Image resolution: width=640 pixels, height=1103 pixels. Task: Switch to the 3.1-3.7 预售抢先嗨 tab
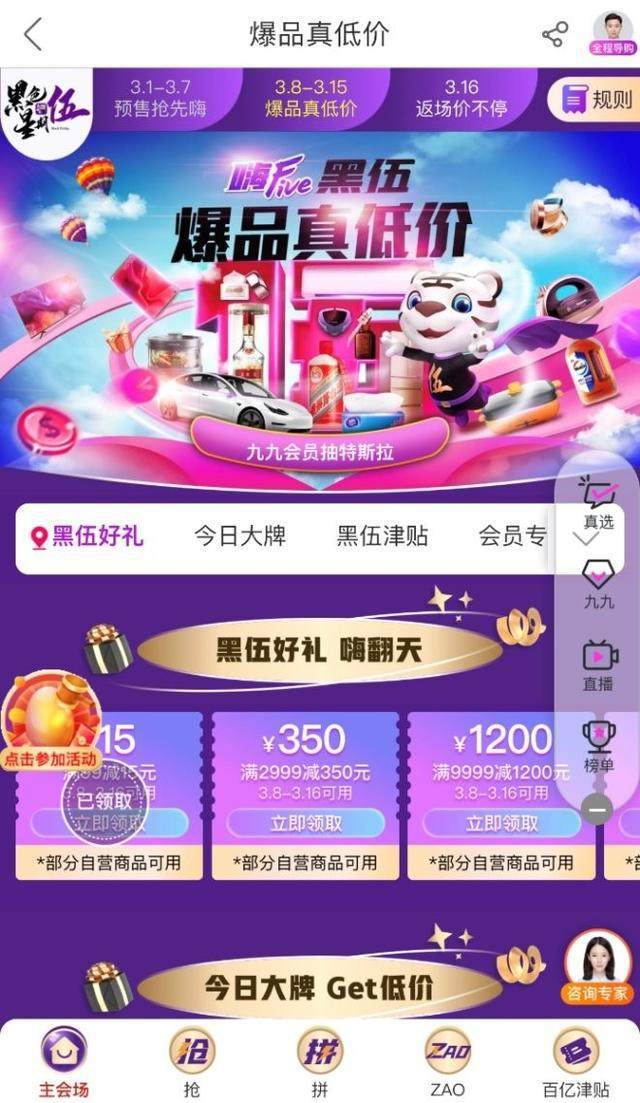160,98
